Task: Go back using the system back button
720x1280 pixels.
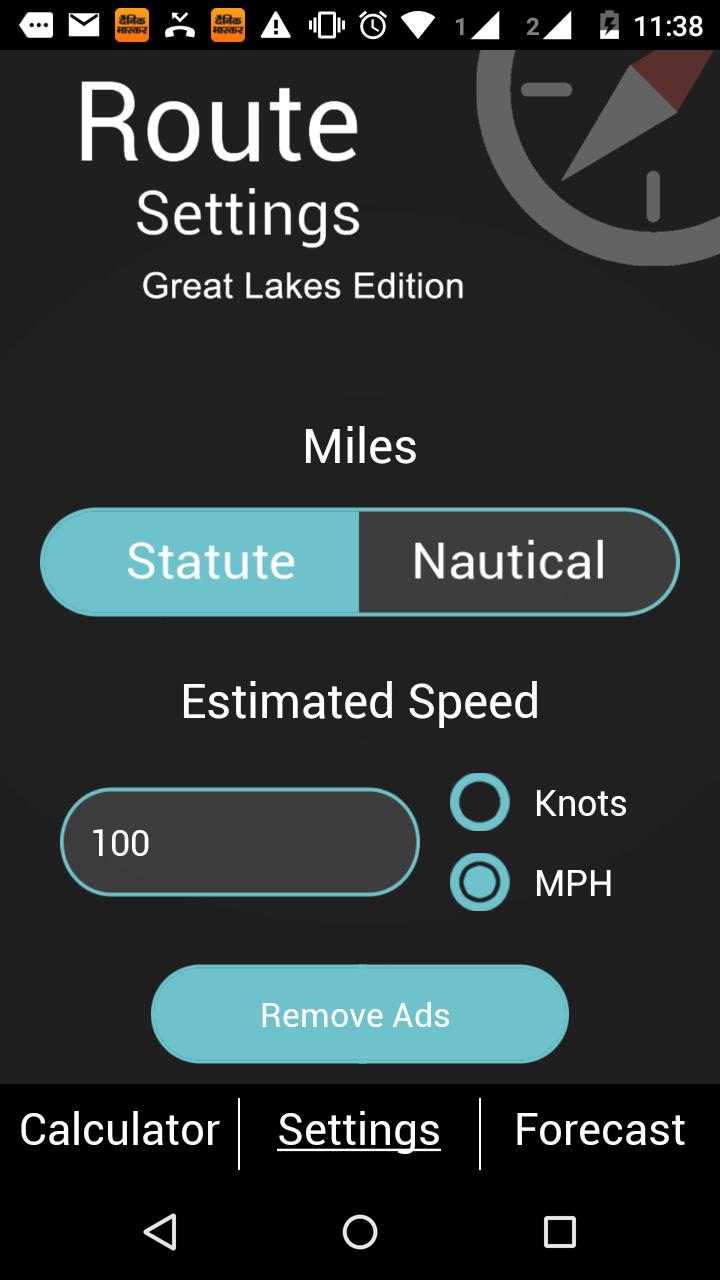Action: pyautogui.click(x=160, y=1232)
